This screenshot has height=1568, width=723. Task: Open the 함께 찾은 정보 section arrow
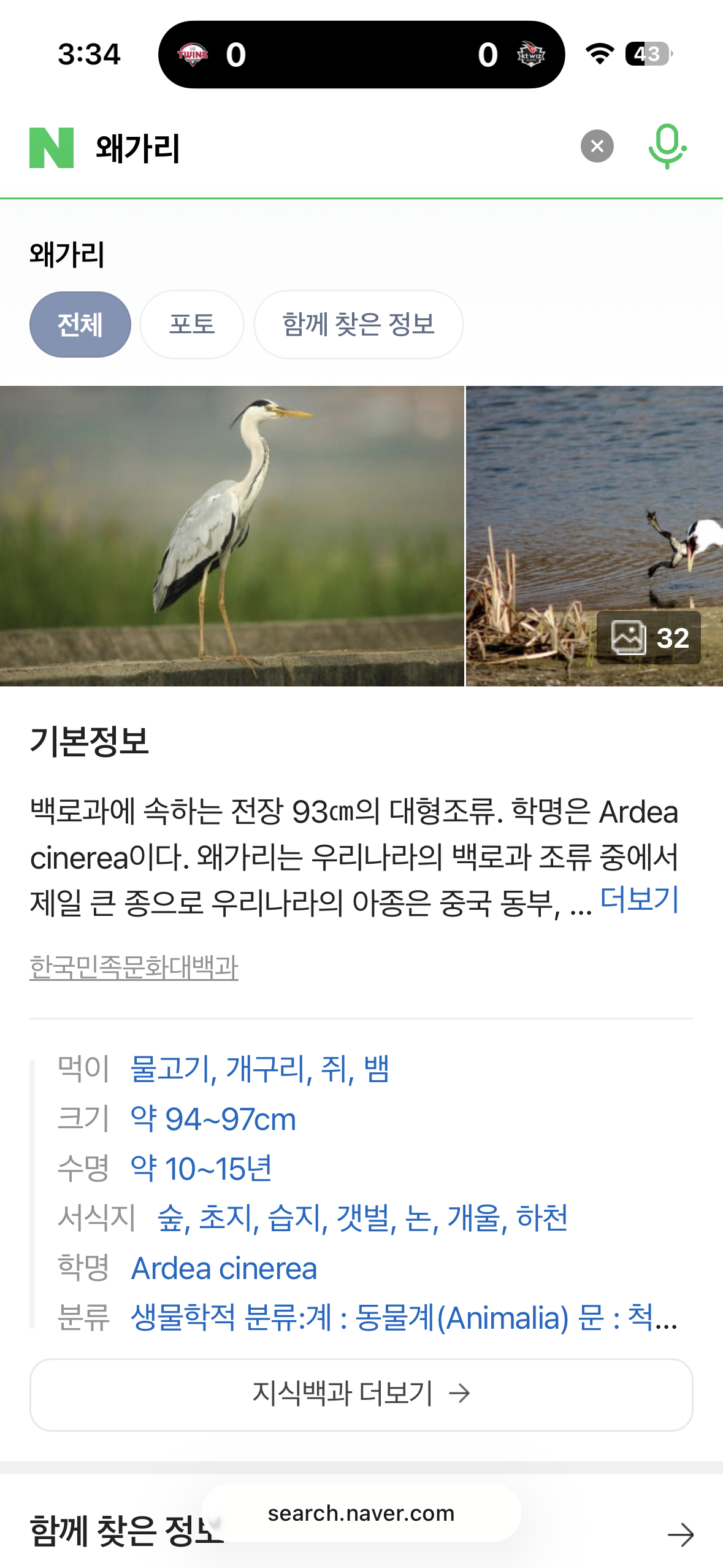point(680,1535)
